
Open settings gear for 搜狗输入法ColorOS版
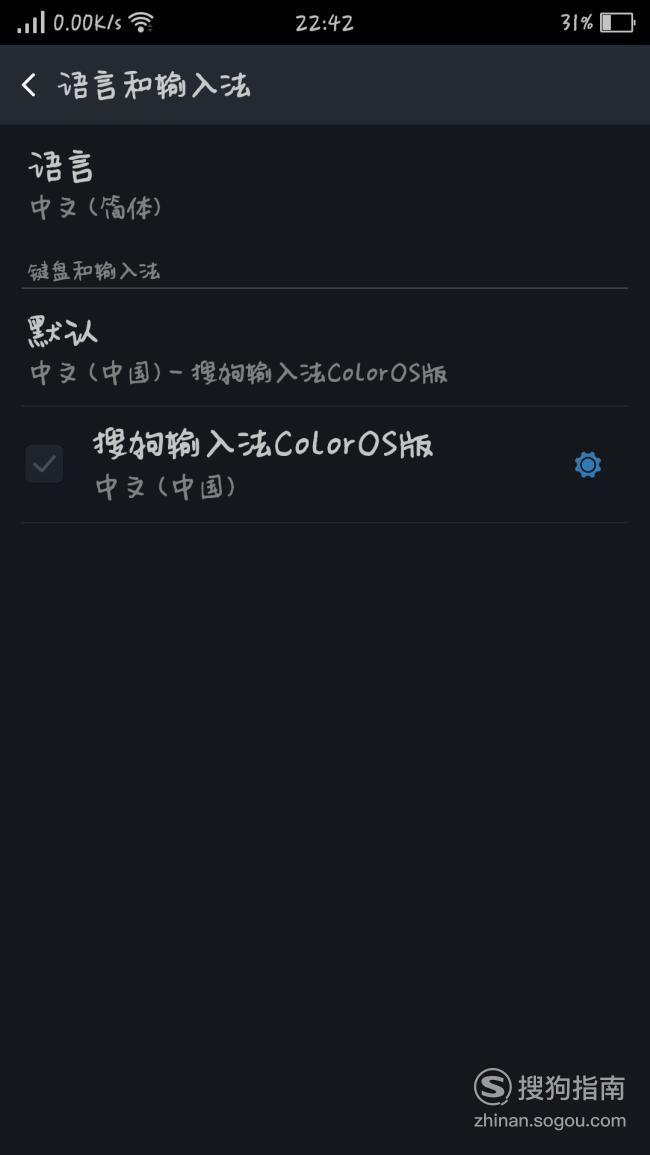tap(587, 465)
